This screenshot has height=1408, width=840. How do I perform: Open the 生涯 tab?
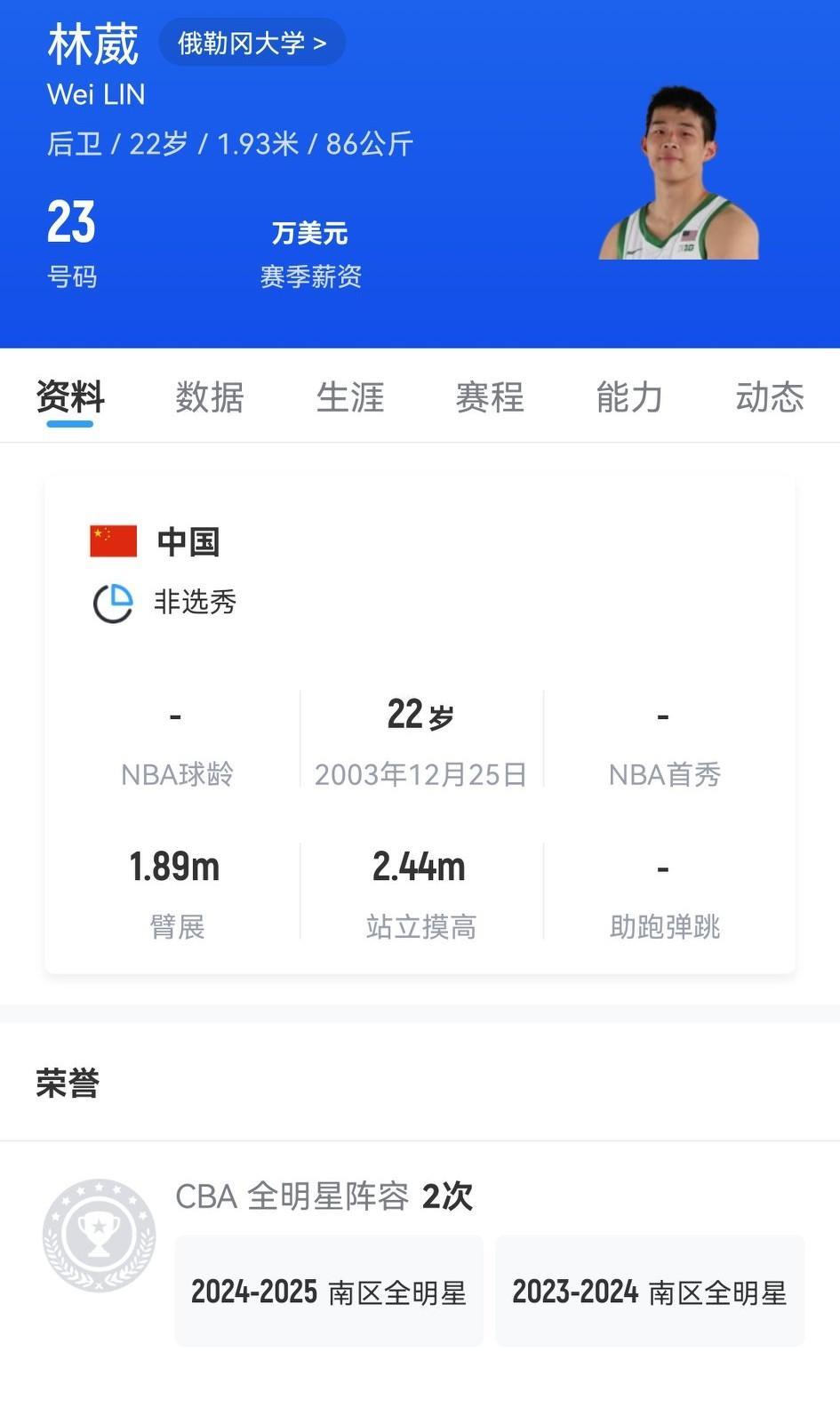point(350,396)
